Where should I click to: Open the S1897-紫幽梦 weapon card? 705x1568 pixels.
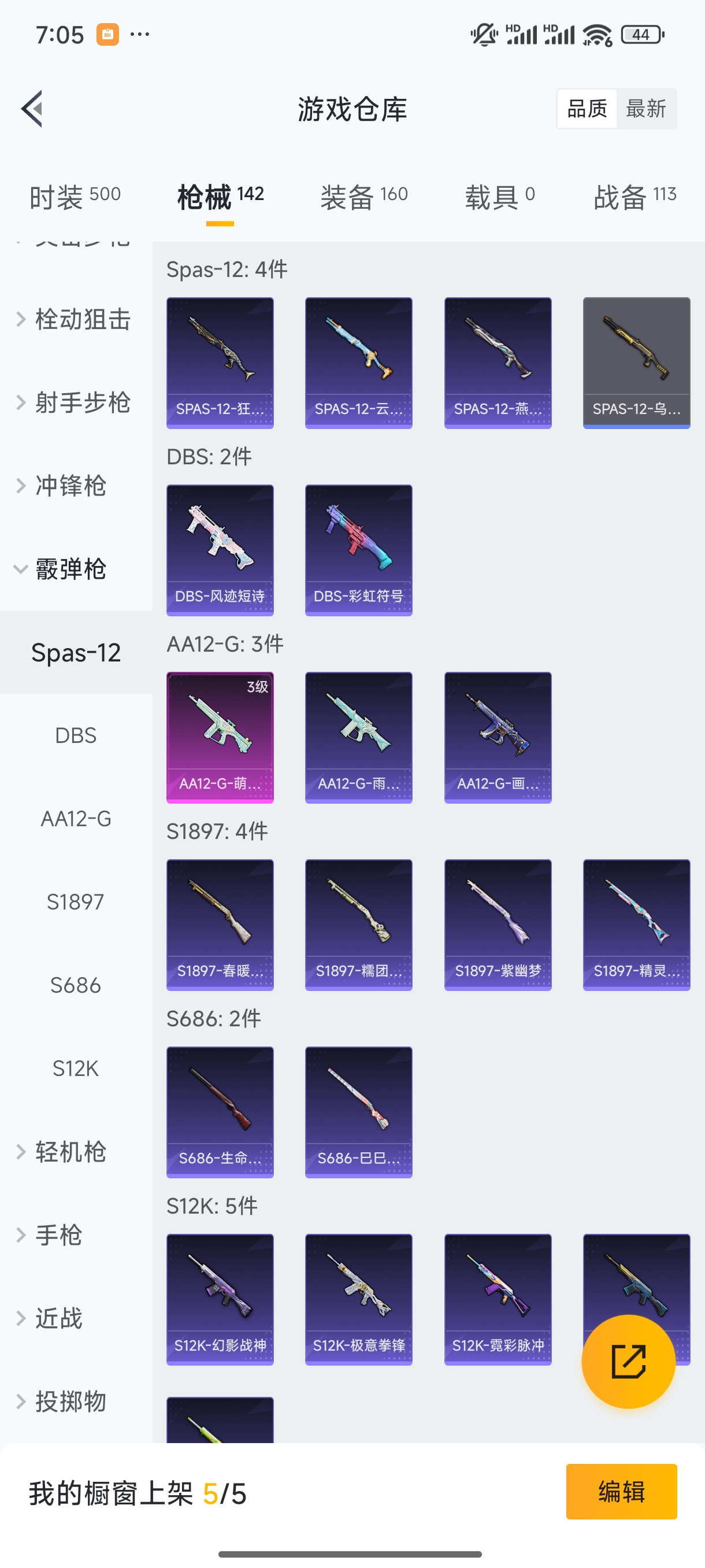pos(498,925)
